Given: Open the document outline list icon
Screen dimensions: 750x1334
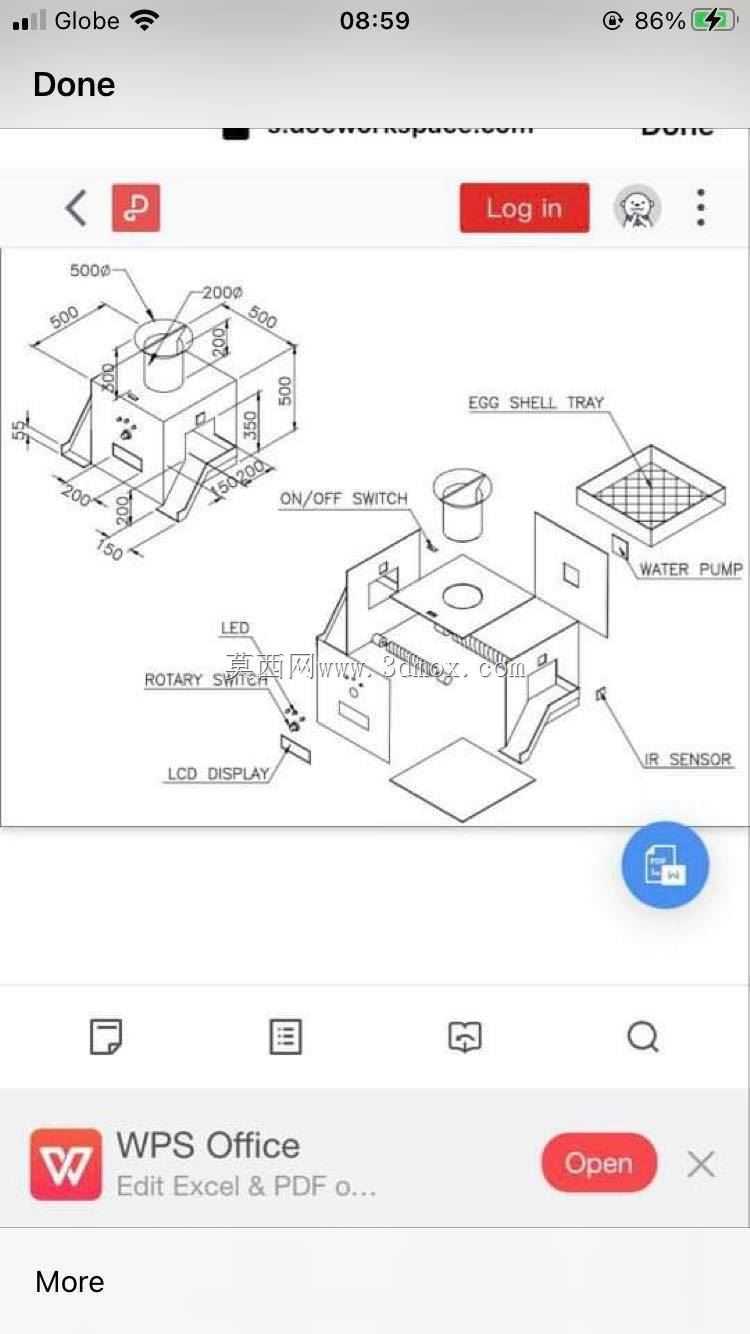Looking at the screenshot, I should [x=286, y=1037].
